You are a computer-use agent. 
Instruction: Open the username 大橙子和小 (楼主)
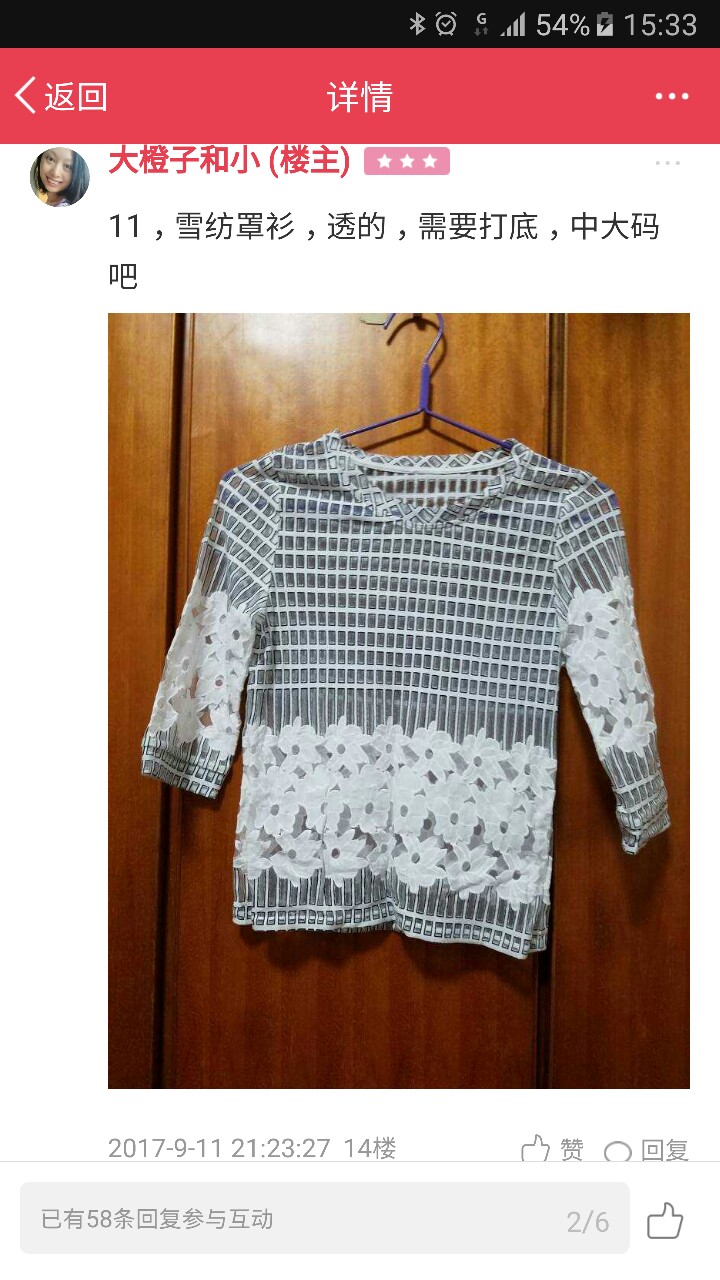tap(229, 160)
